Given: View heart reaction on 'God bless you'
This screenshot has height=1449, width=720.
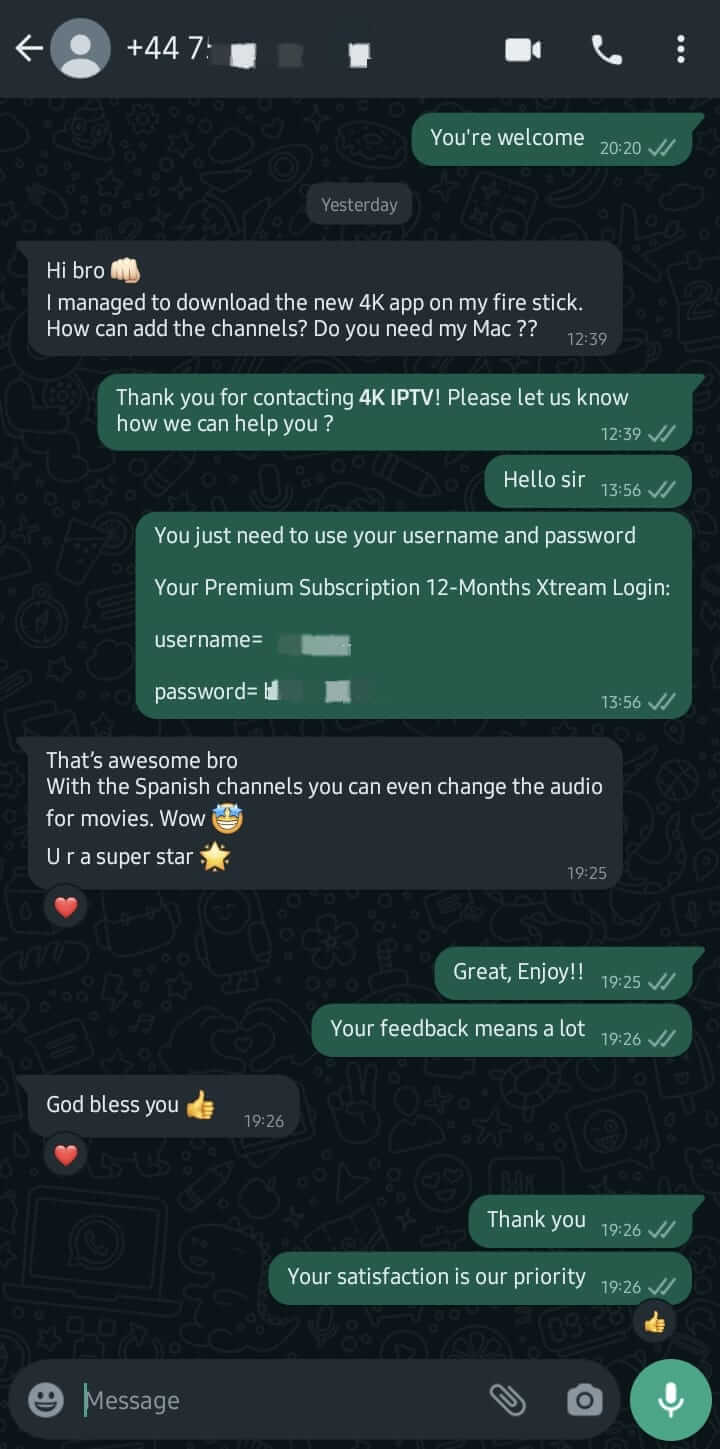Looking at the screenshot, I should [x=66, y=1155].
